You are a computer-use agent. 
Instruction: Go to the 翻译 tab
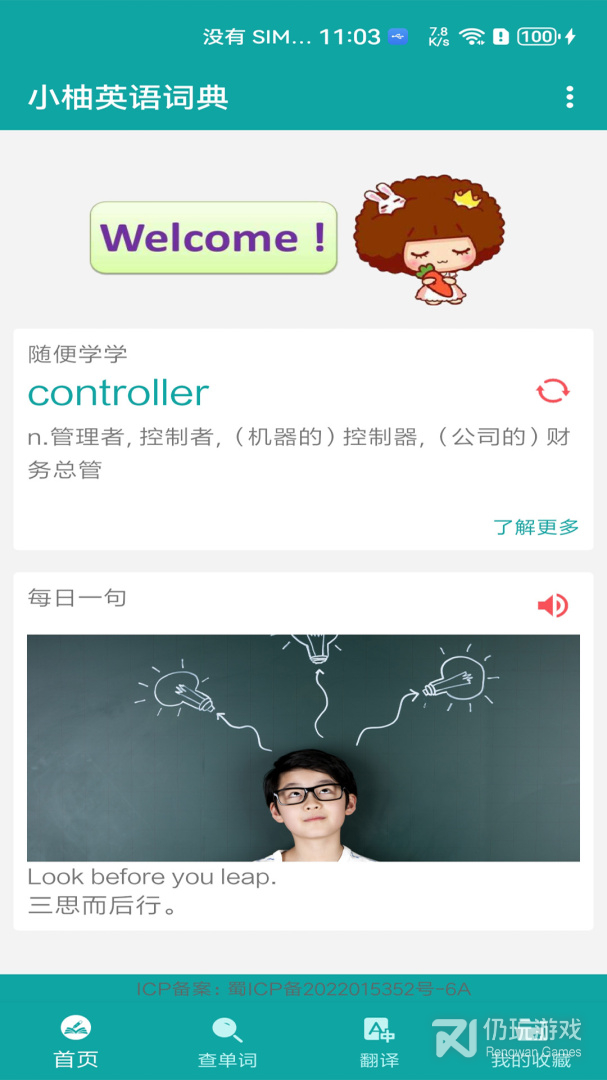pos(379,1041)
